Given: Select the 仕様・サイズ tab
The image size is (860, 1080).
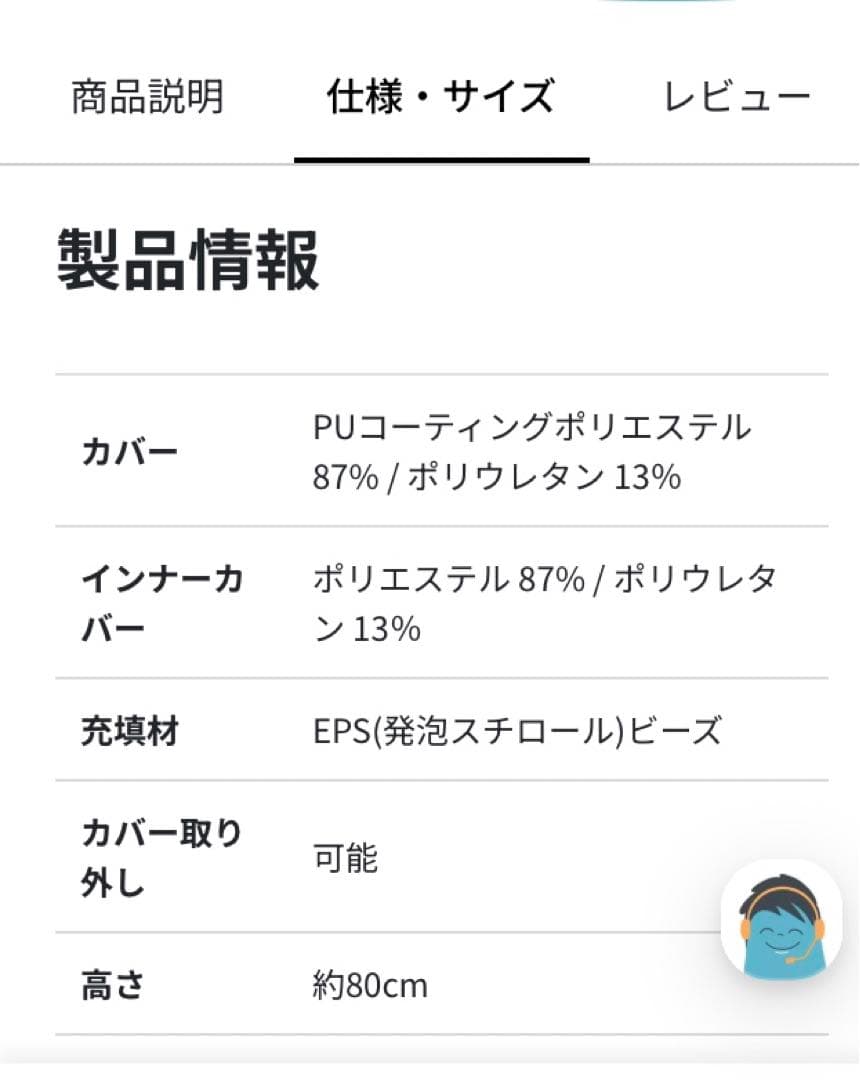Looking at the screenshot, I should 441,98.
